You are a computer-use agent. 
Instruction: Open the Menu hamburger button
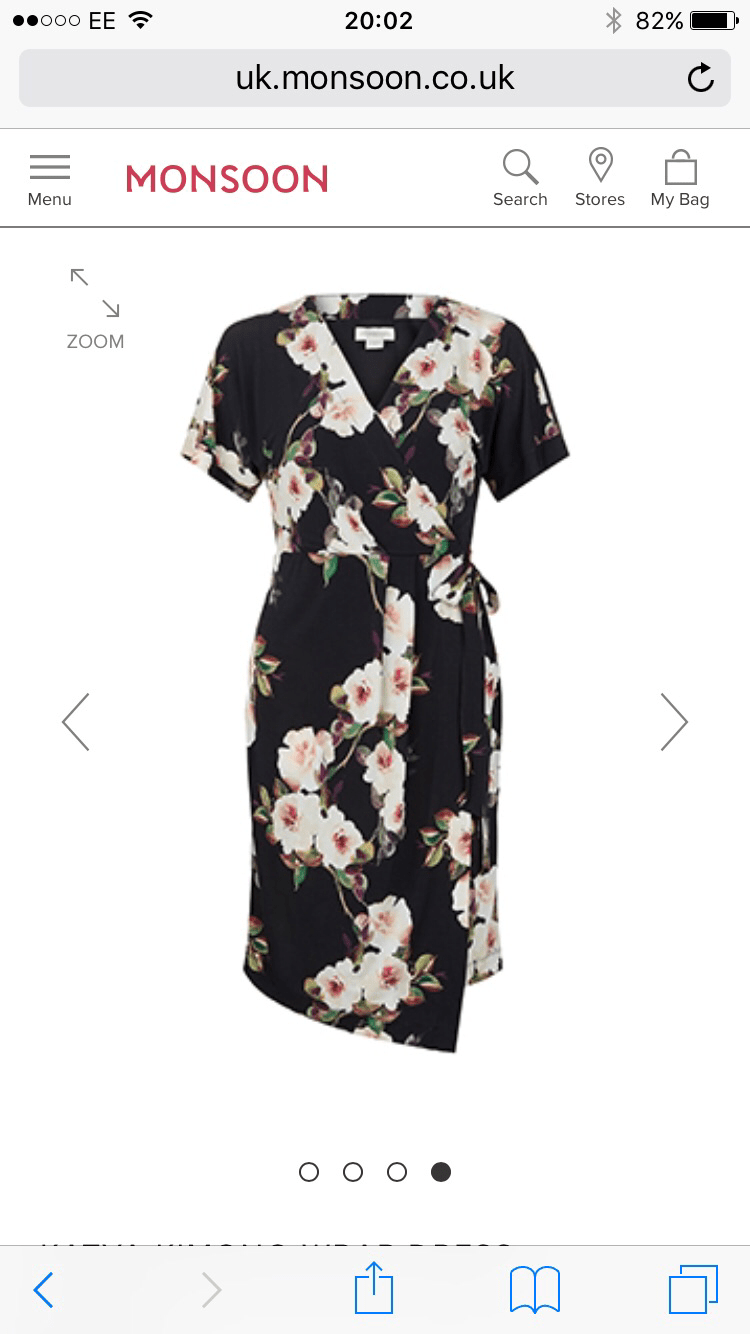[49, 179]
